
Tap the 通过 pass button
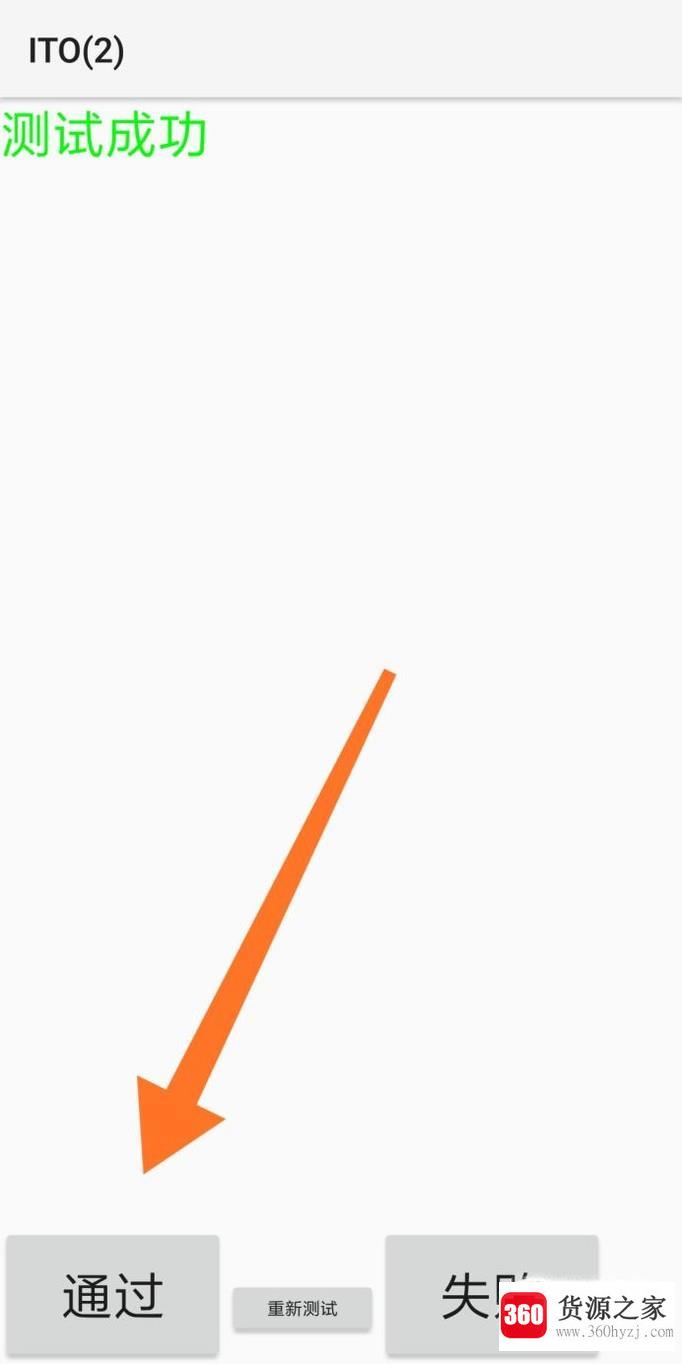113,1296
